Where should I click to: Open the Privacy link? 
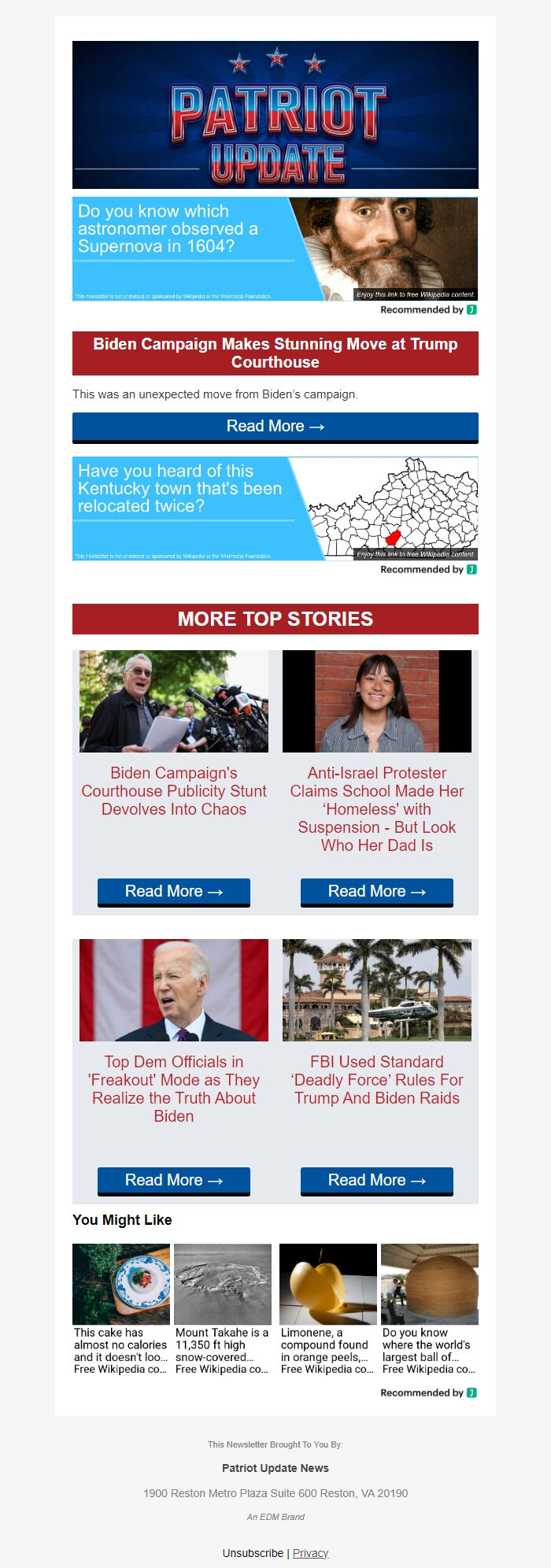[x=310, y=1553]
